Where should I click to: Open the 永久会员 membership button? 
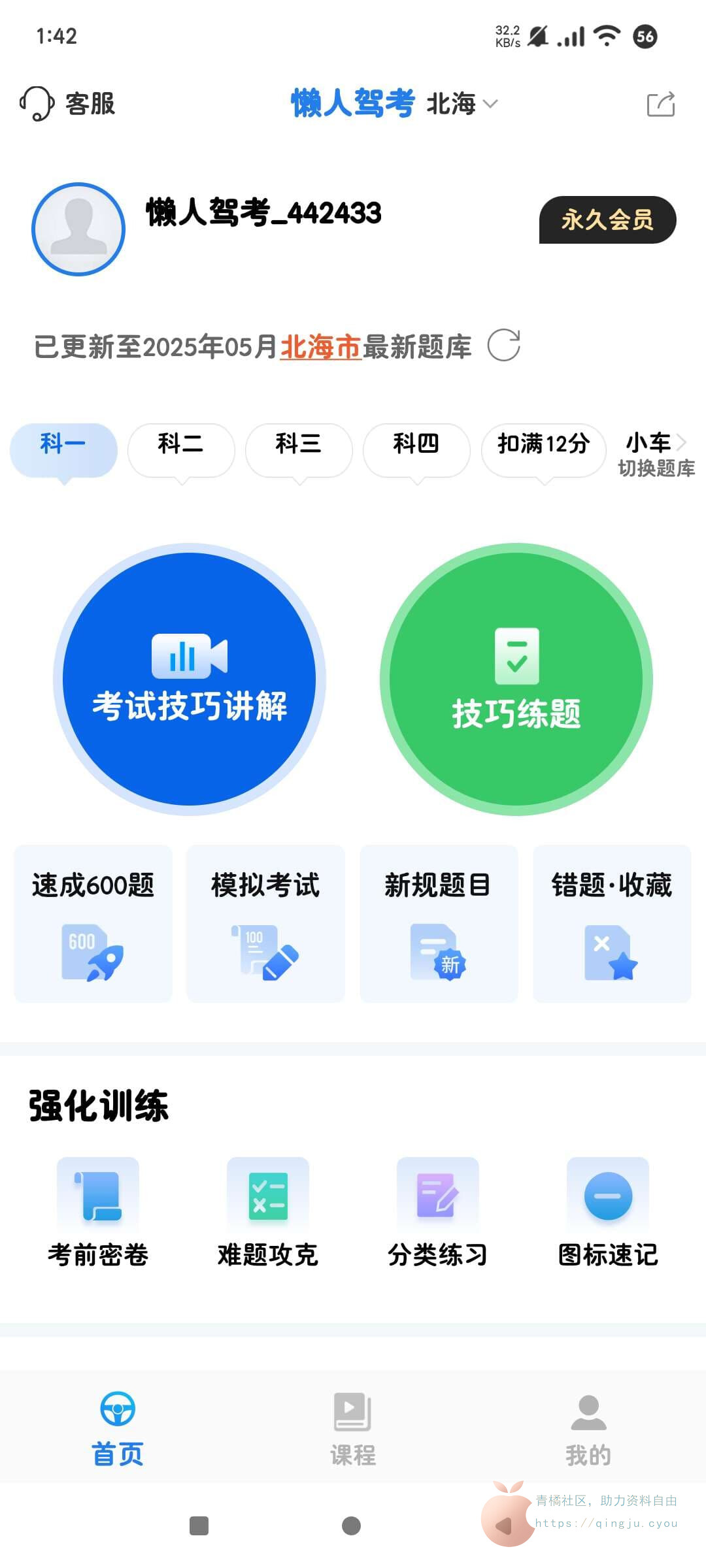tap(607, 220)
